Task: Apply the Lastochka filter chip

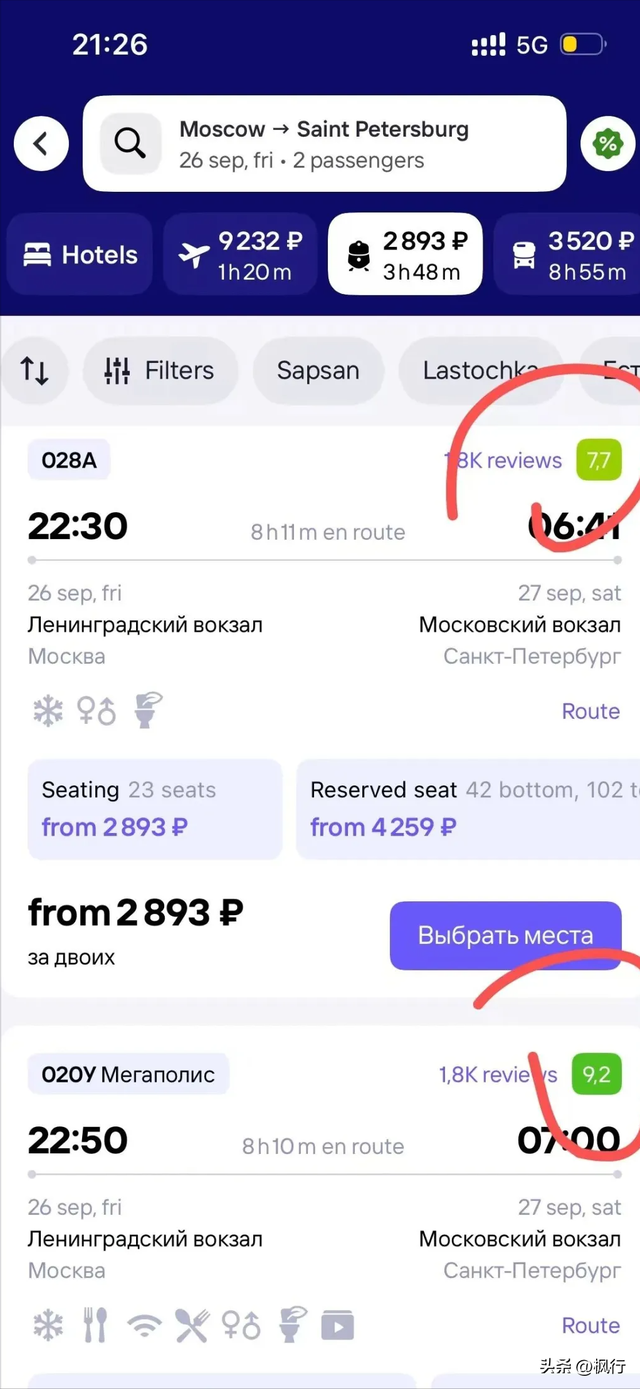Action: coord(480,371)
